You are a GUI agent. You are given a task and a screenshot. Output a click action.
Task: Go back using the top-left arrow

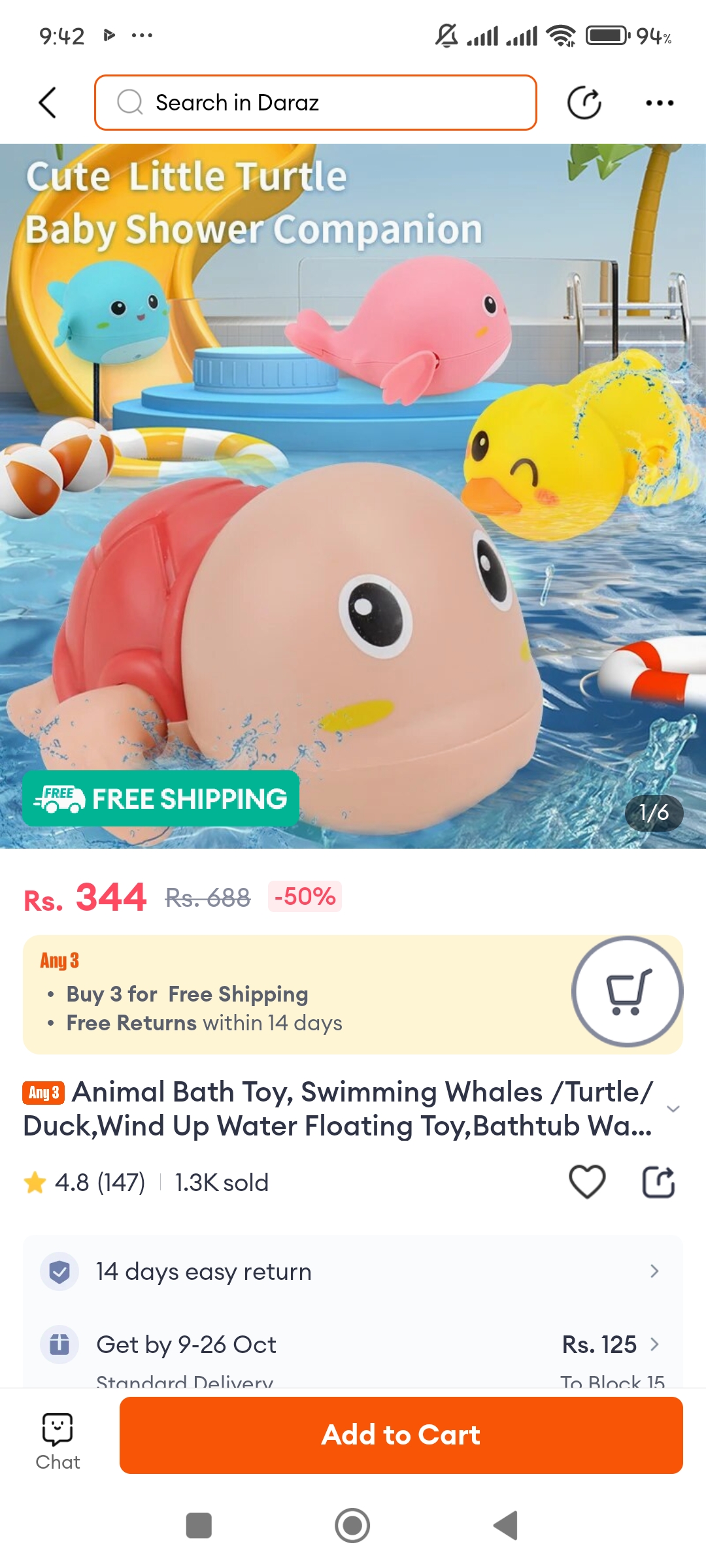pos(48,103)
